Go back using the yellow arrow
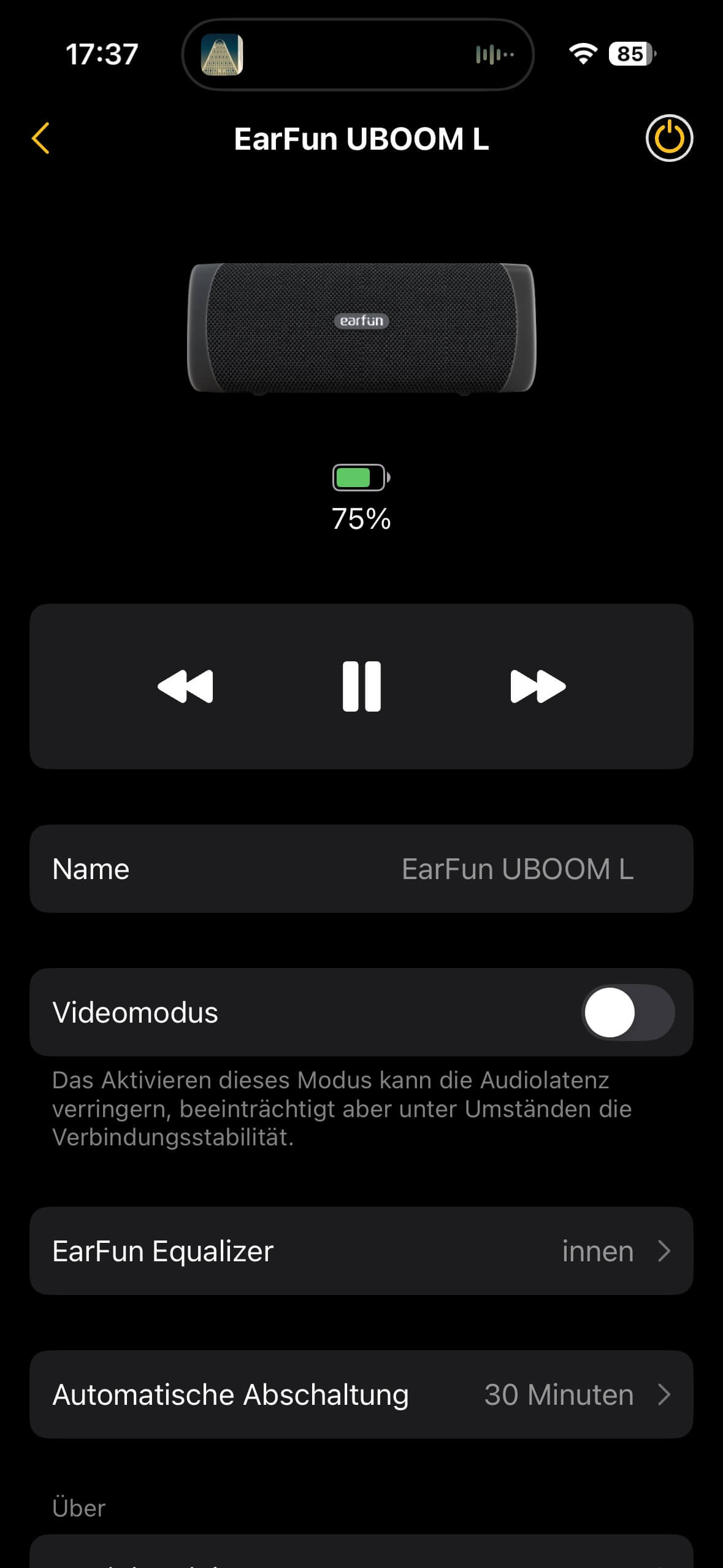The image size is (723, 1568). coord(40,138)
